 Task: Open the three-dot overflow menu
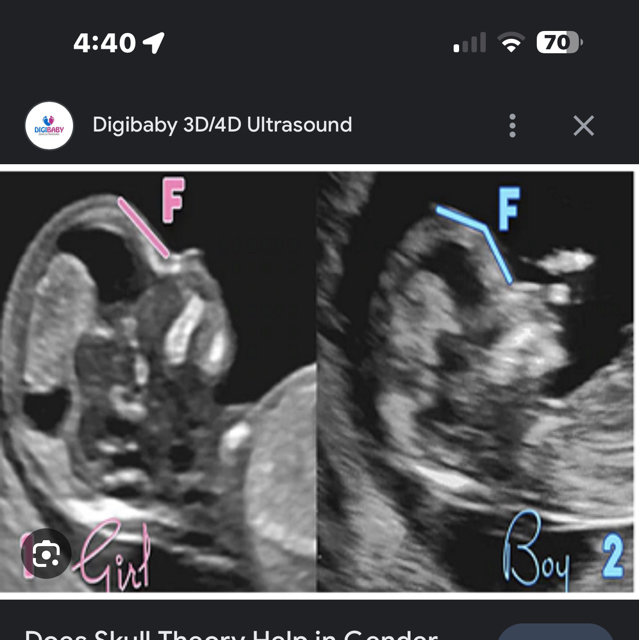tap(512, 125)
